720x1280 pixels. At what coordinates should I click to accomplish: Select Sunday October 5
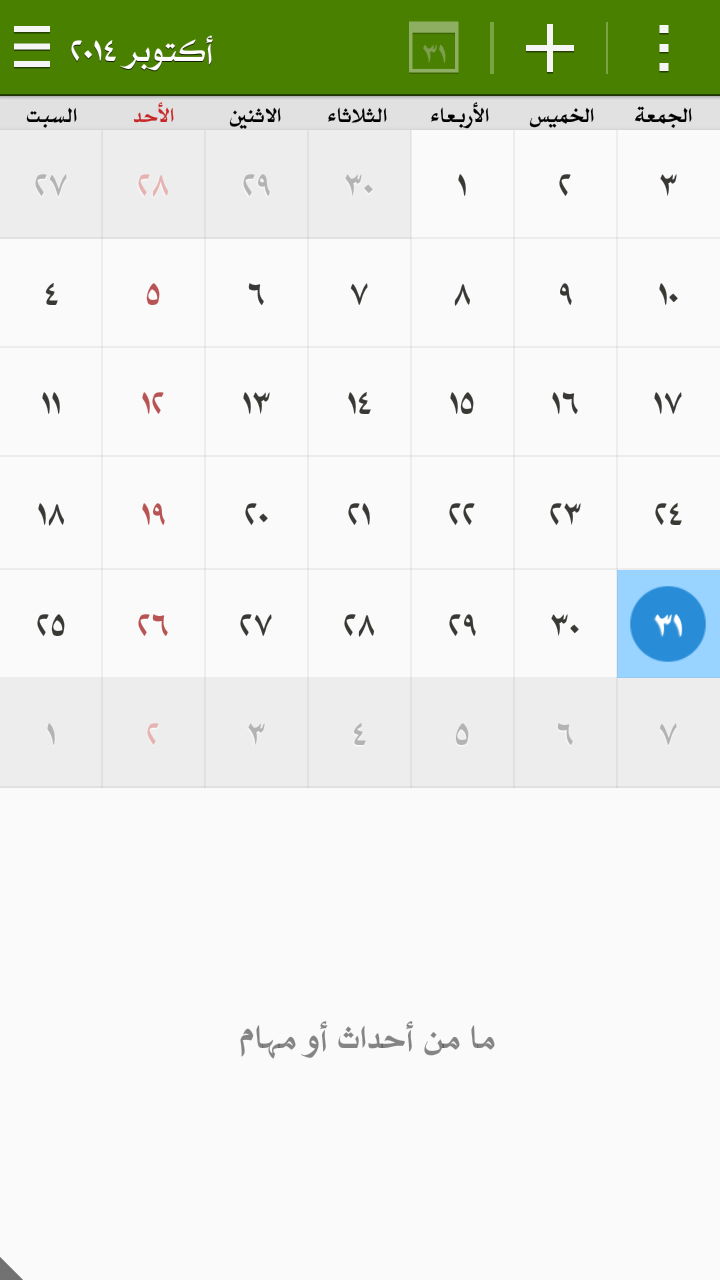click(153, 294)
